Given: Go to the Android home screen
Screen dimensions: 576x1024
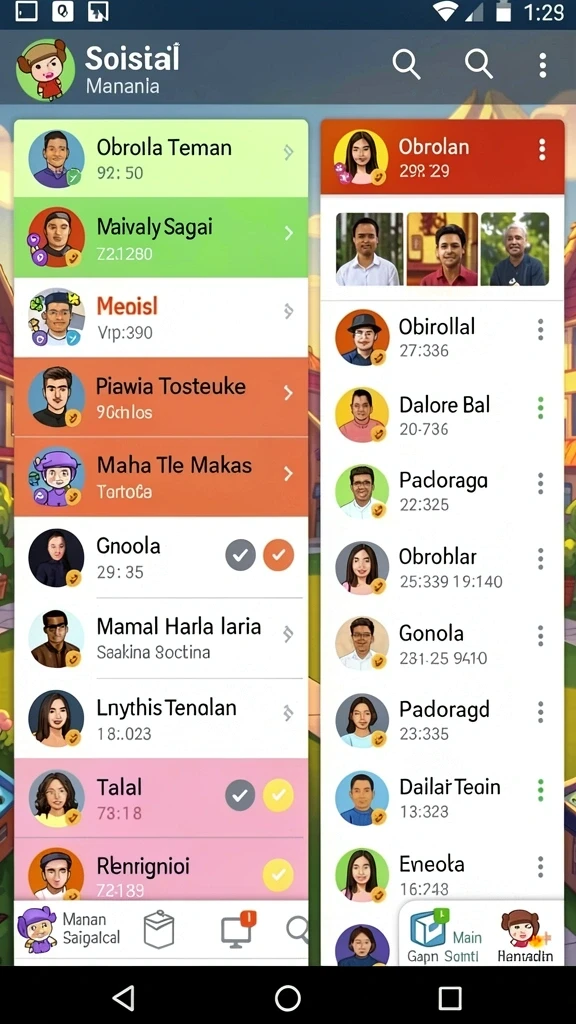Looking at the screenshot, I should click(x=288, y=998).
